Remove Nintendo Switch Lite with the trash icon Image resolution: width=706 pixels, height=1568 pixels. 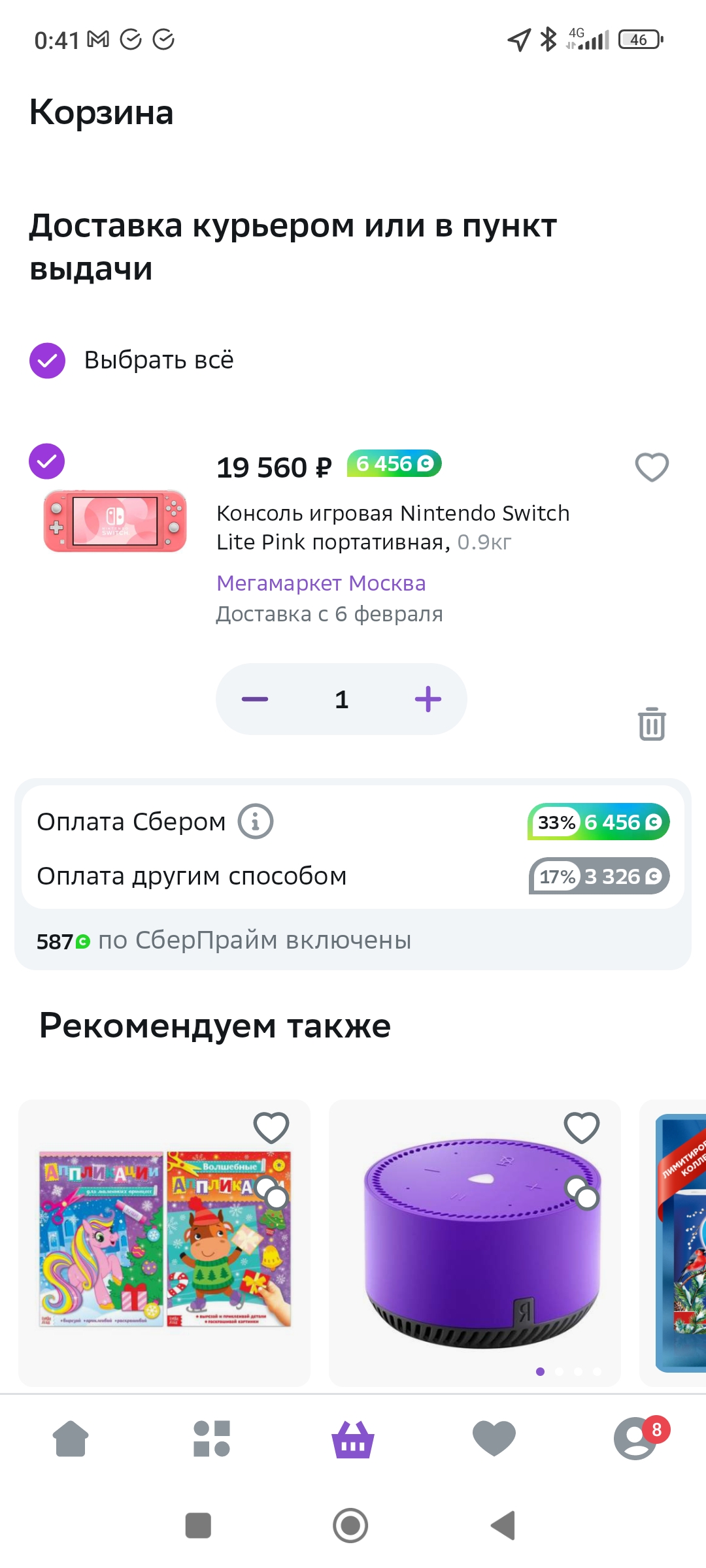(652, 724)
